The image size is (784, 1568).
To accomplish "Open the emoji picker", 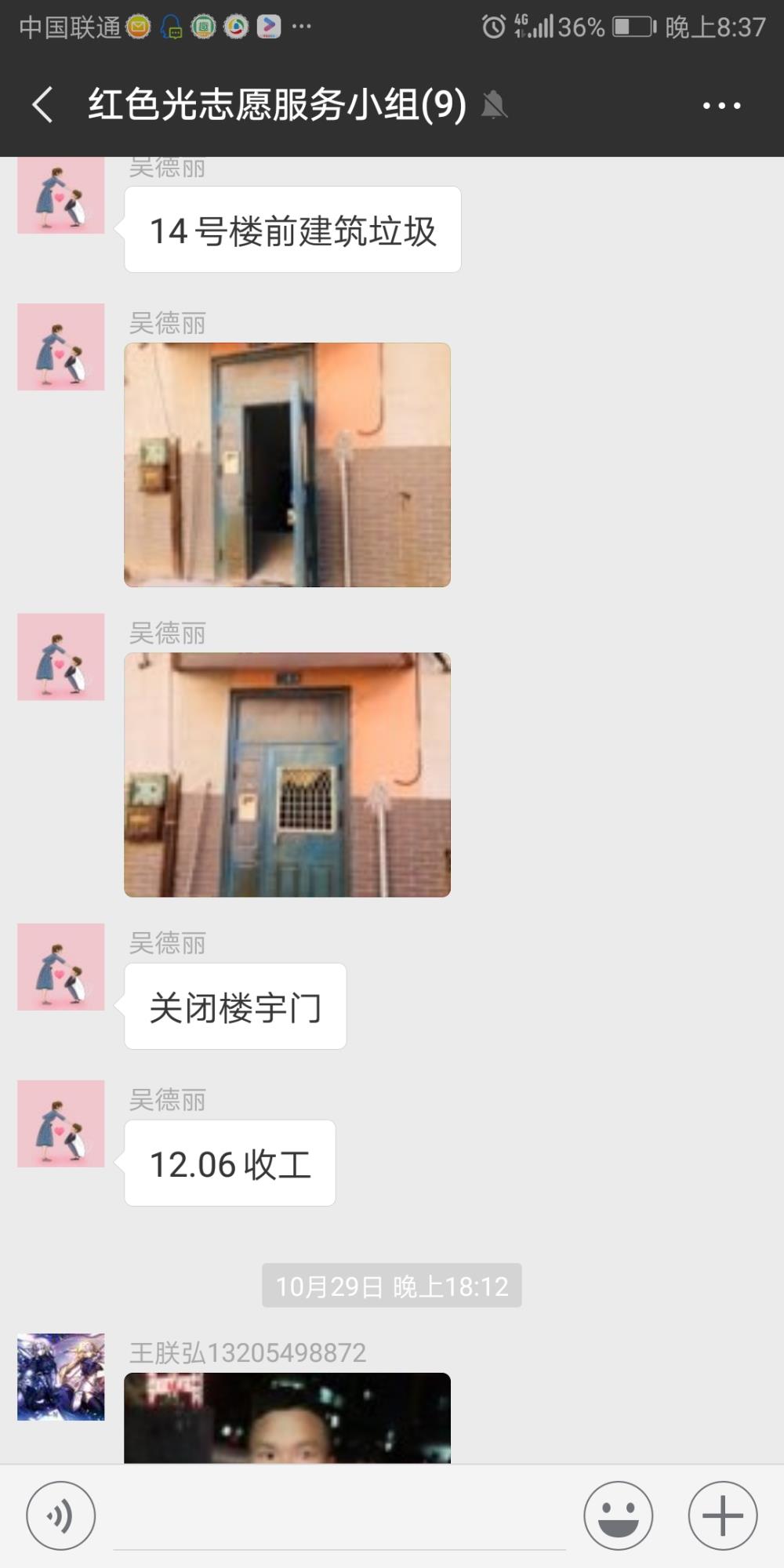I will click(x=618, y=1515).
